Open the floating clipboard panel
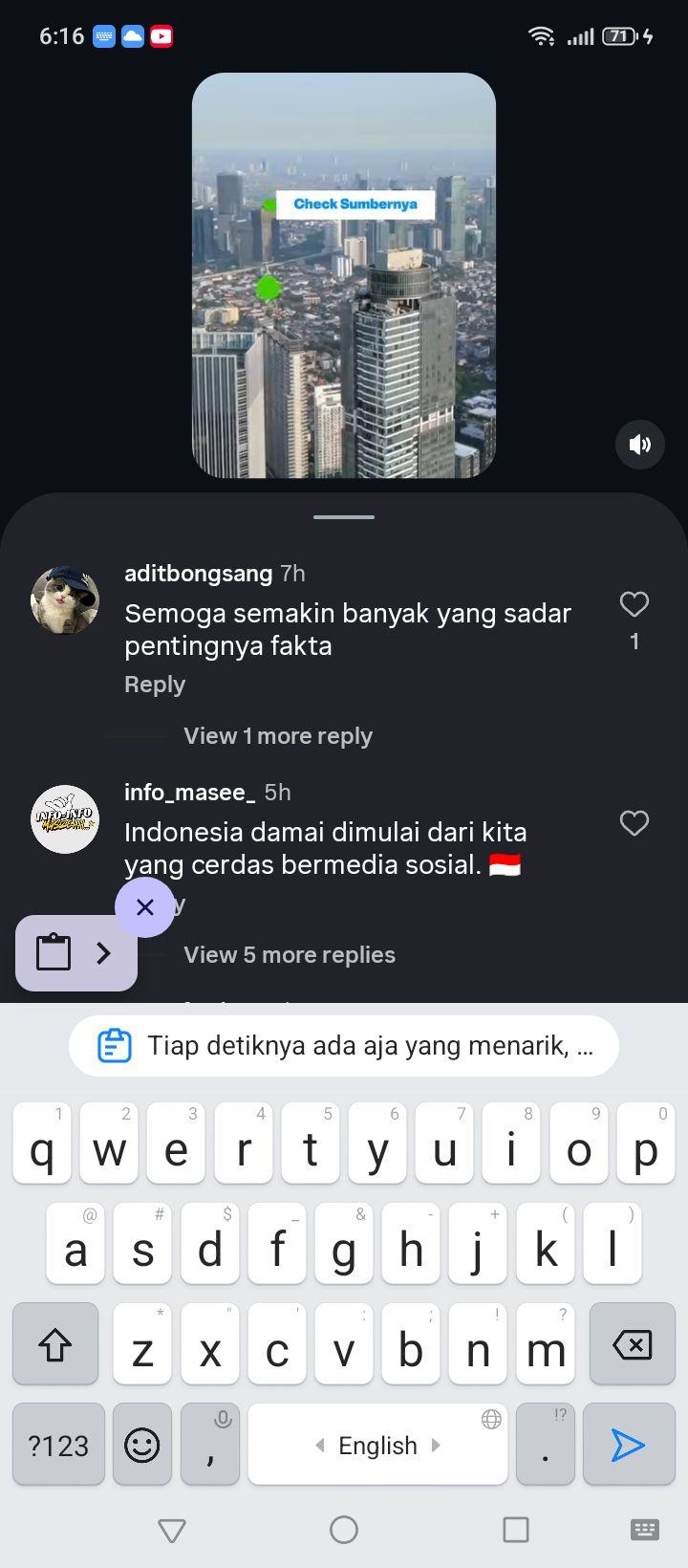Screen dimensions: 688x1568 [x=76, y=953]
